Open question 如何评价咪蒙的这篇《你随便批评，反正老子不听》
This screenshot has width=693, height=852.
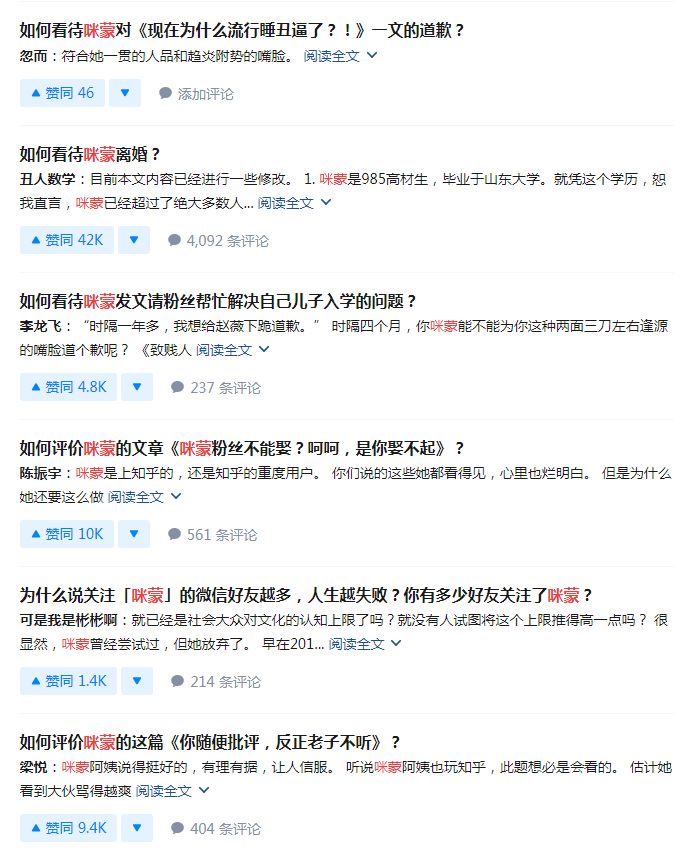210,742
